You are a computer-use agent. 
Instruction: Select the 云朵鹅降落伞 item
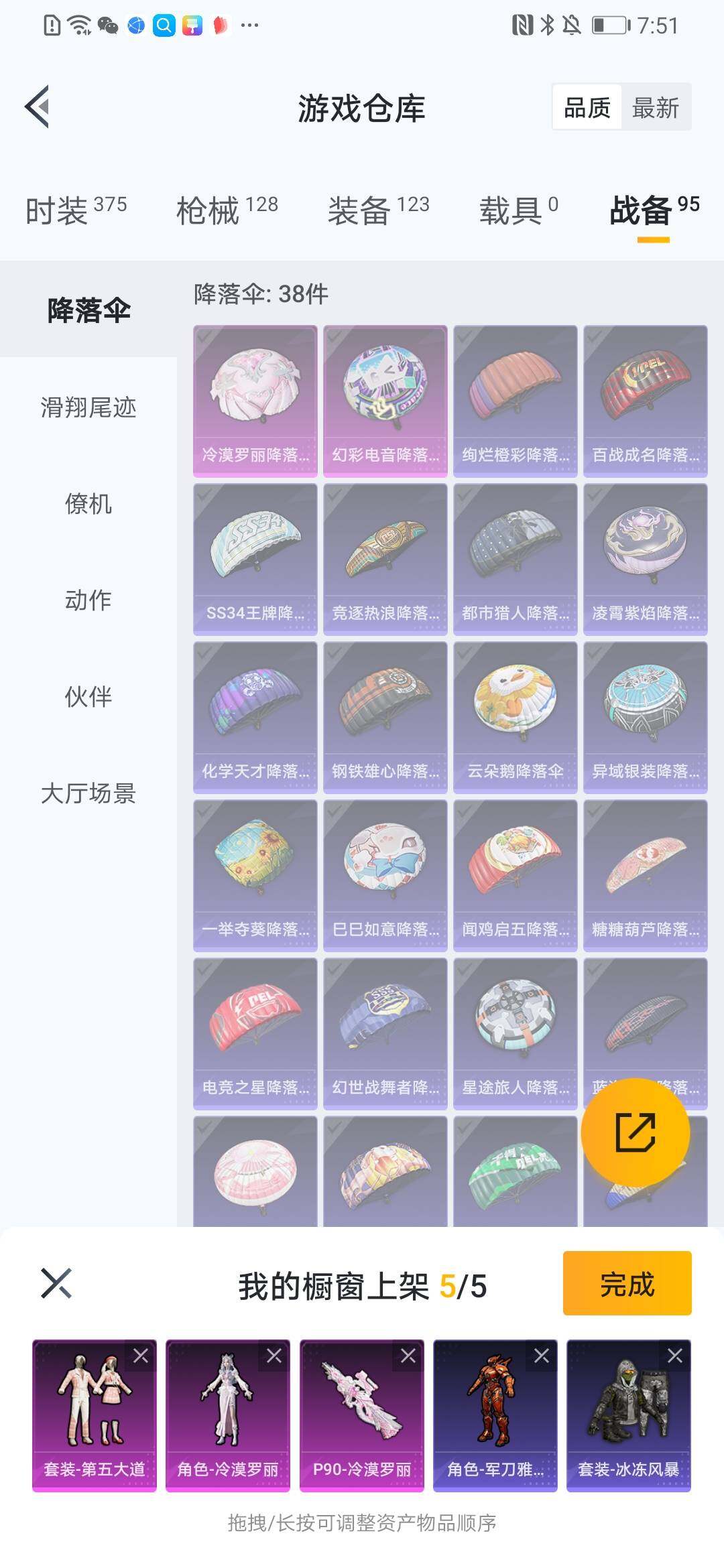[515, 717]
